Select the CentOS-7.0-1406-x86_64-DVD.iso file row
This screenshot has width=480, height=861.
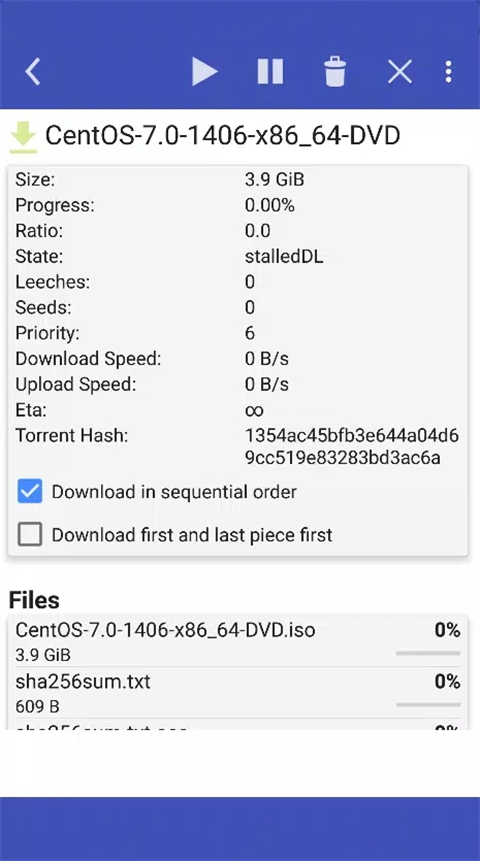coord(238,641)
